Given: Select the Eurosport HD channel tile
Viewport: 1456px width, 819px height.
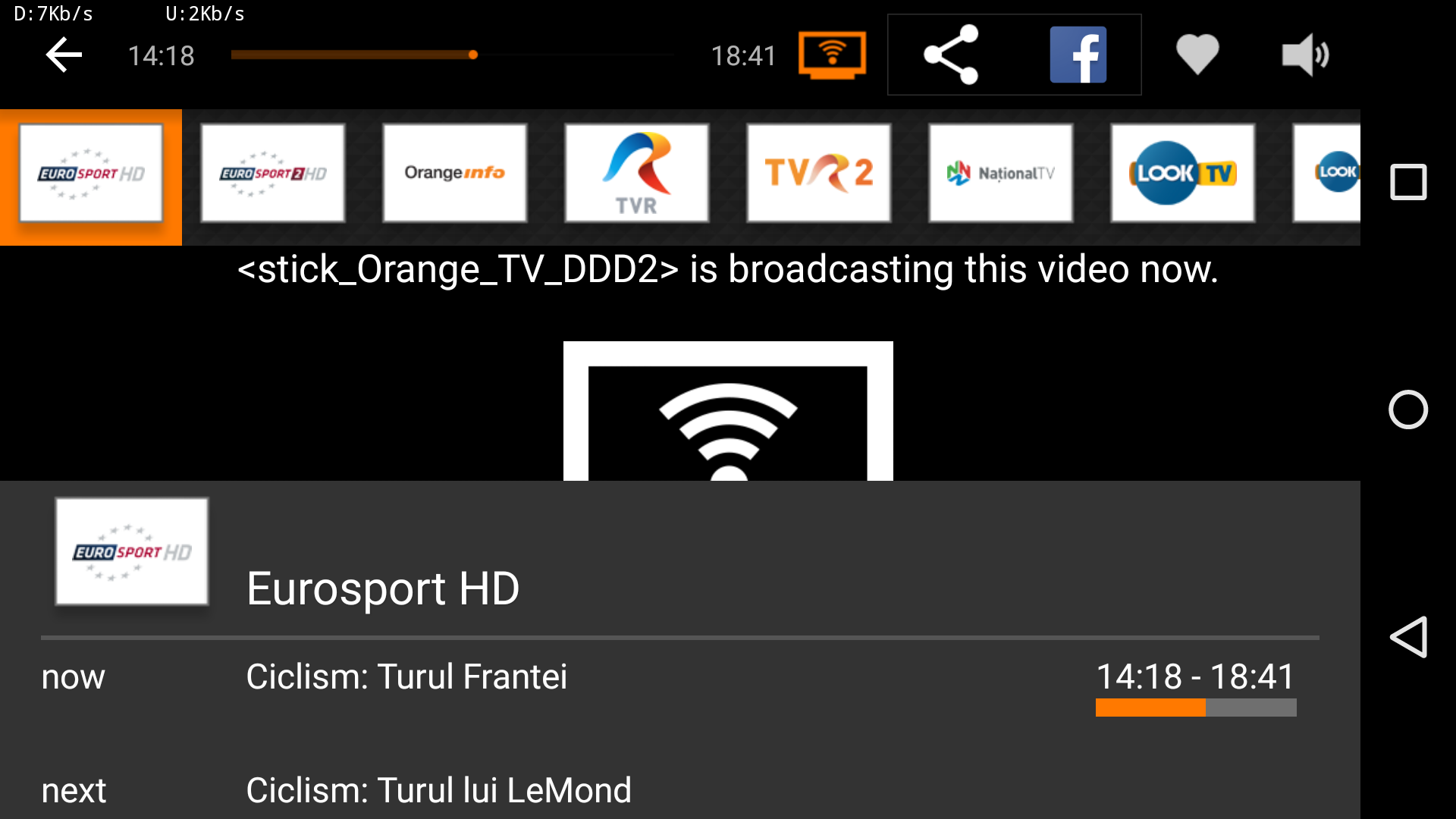Looking at the screenshot, I should click(x=91, y=174).
